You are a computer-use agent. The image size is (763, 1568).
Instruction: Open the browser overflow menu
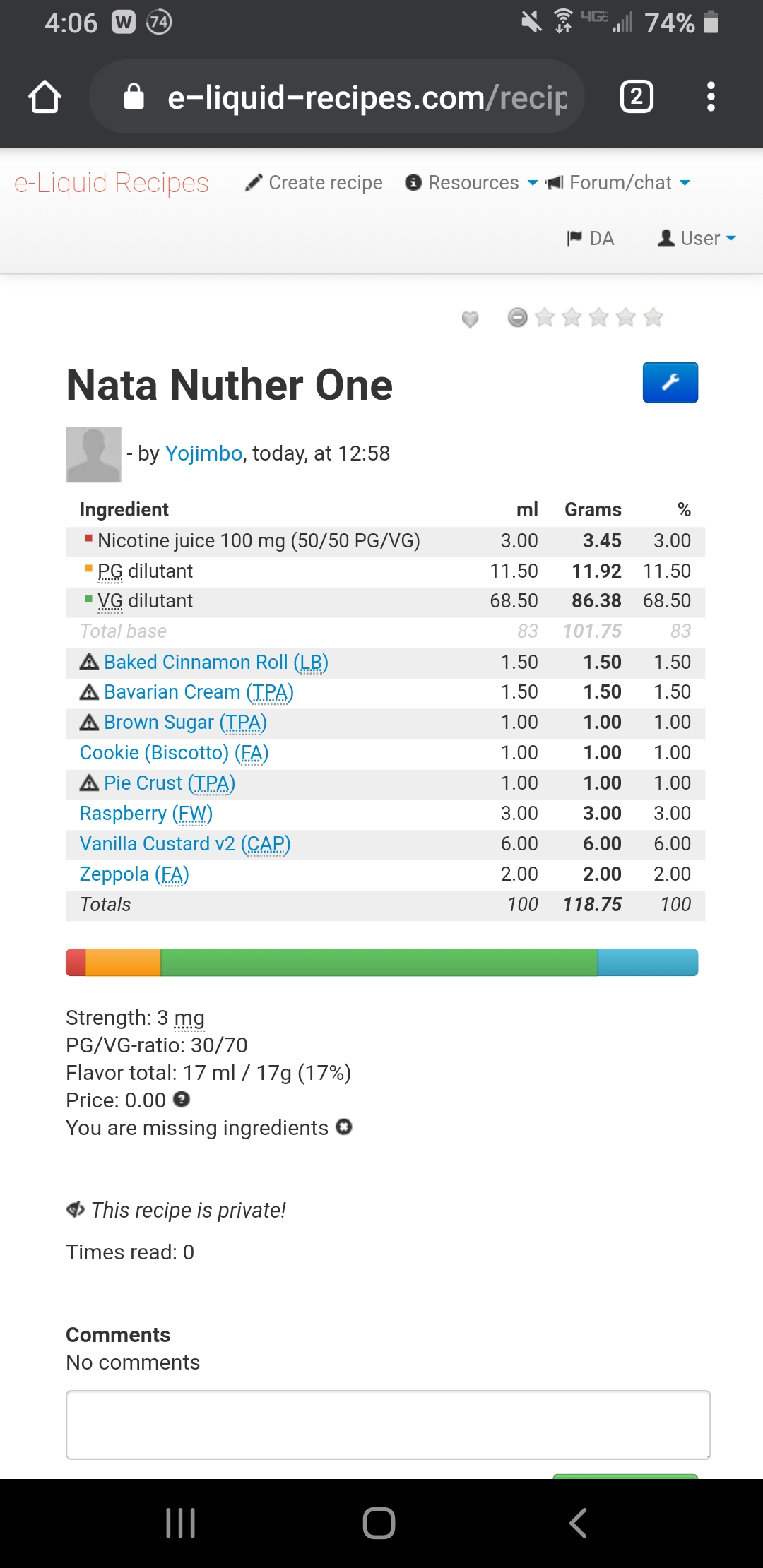pyautogui.click(x=711, y=97)
